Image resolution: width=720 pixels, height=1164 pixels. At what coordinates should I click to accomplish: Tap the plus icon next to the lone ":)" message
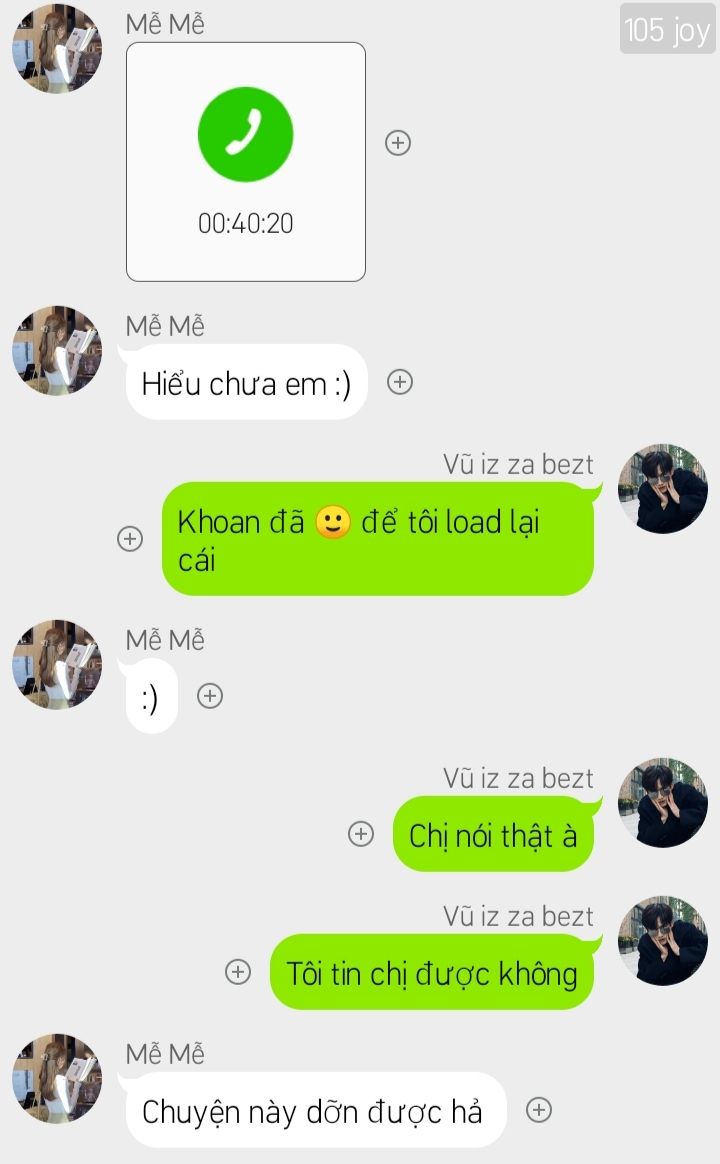pyautogui.click(x=210, y=696)
